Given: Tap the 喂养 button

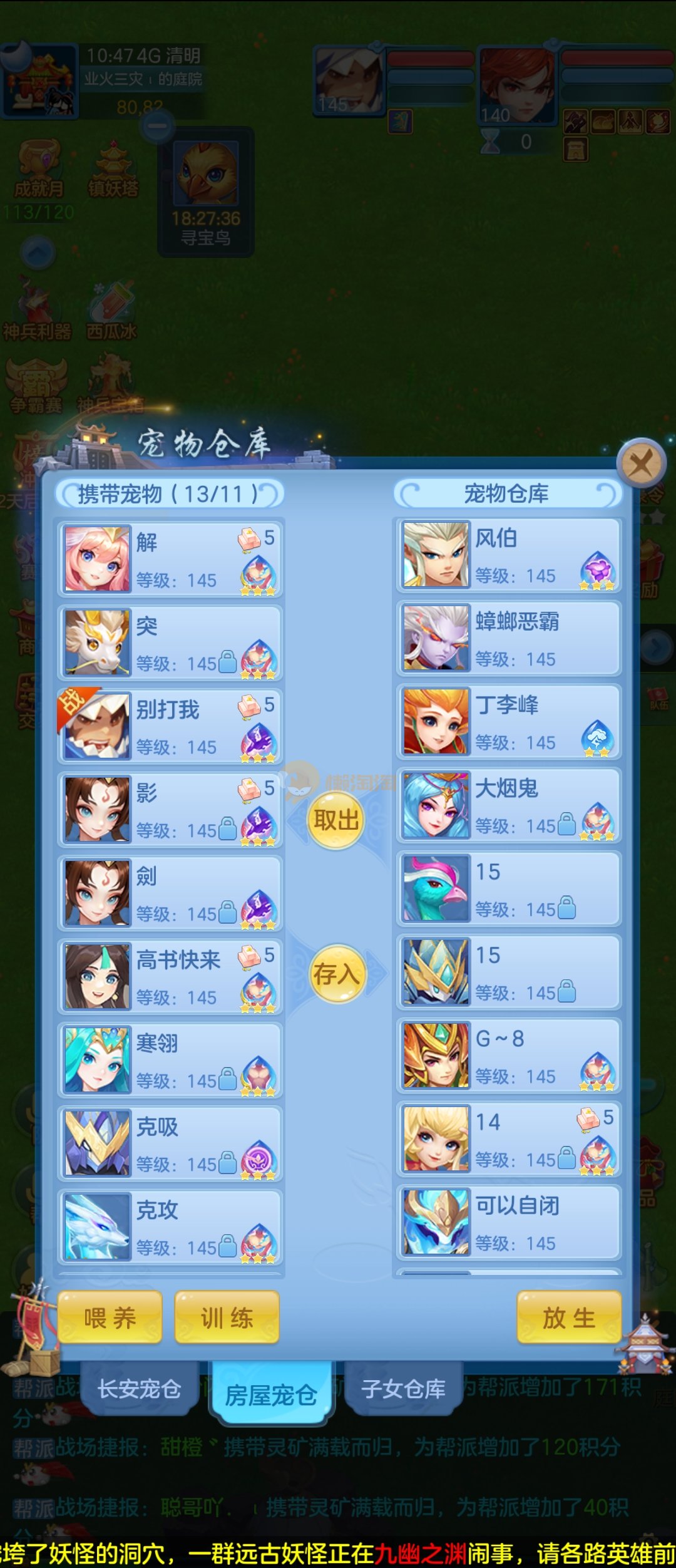Looking at the screenshot, I should pos(110,1318).
